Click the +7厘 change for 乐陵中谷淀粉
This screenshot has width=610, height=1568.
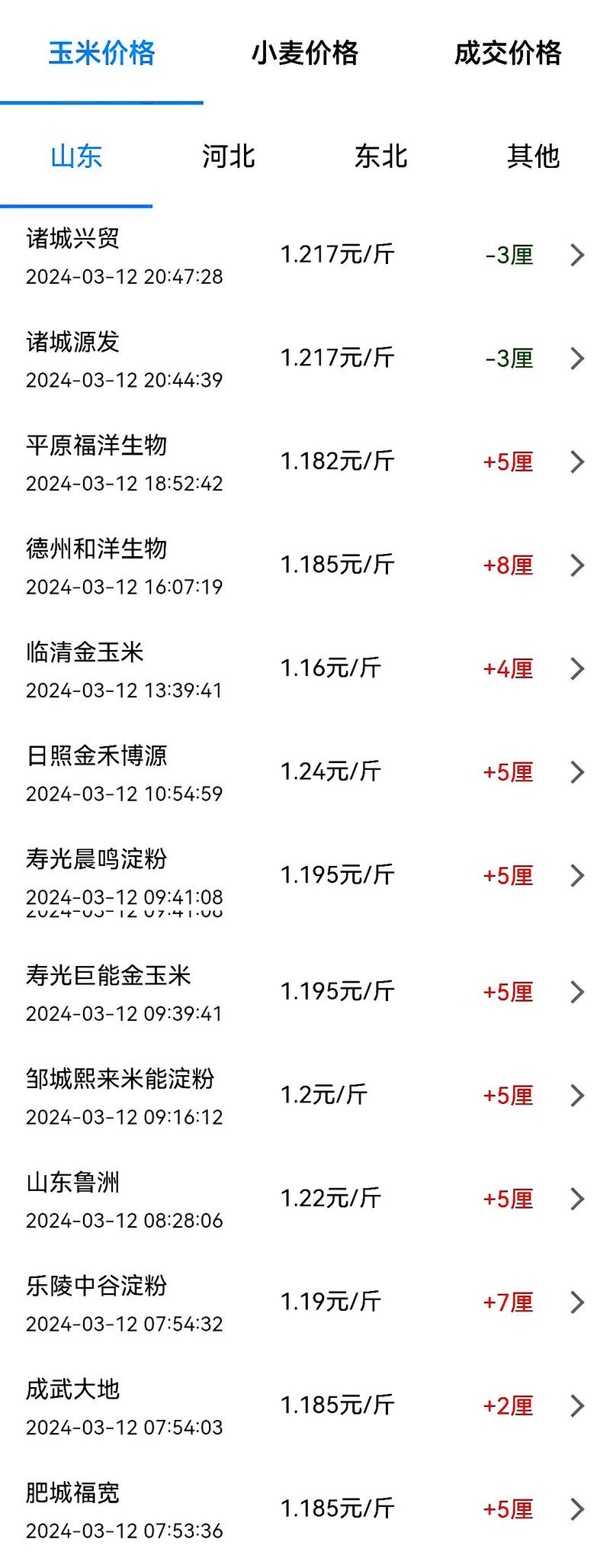point(509,1302)
